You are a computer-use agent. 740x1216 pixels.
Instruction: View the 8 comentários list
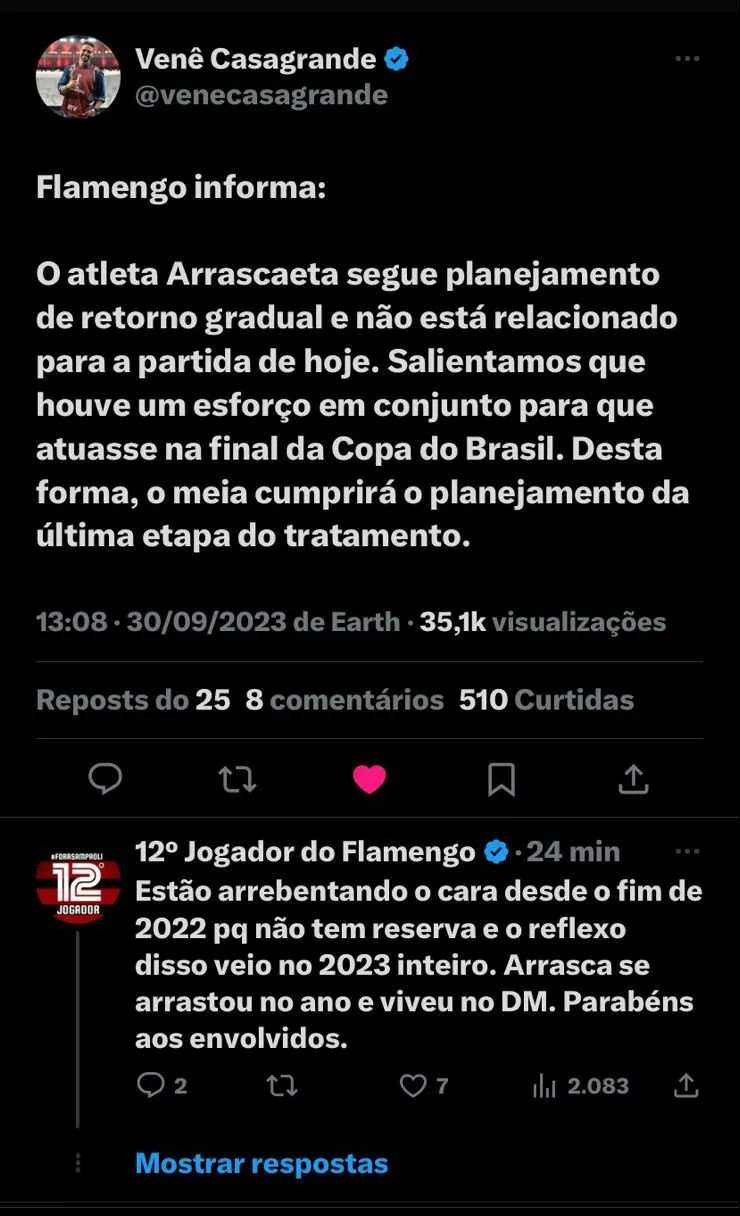(344, 700)
